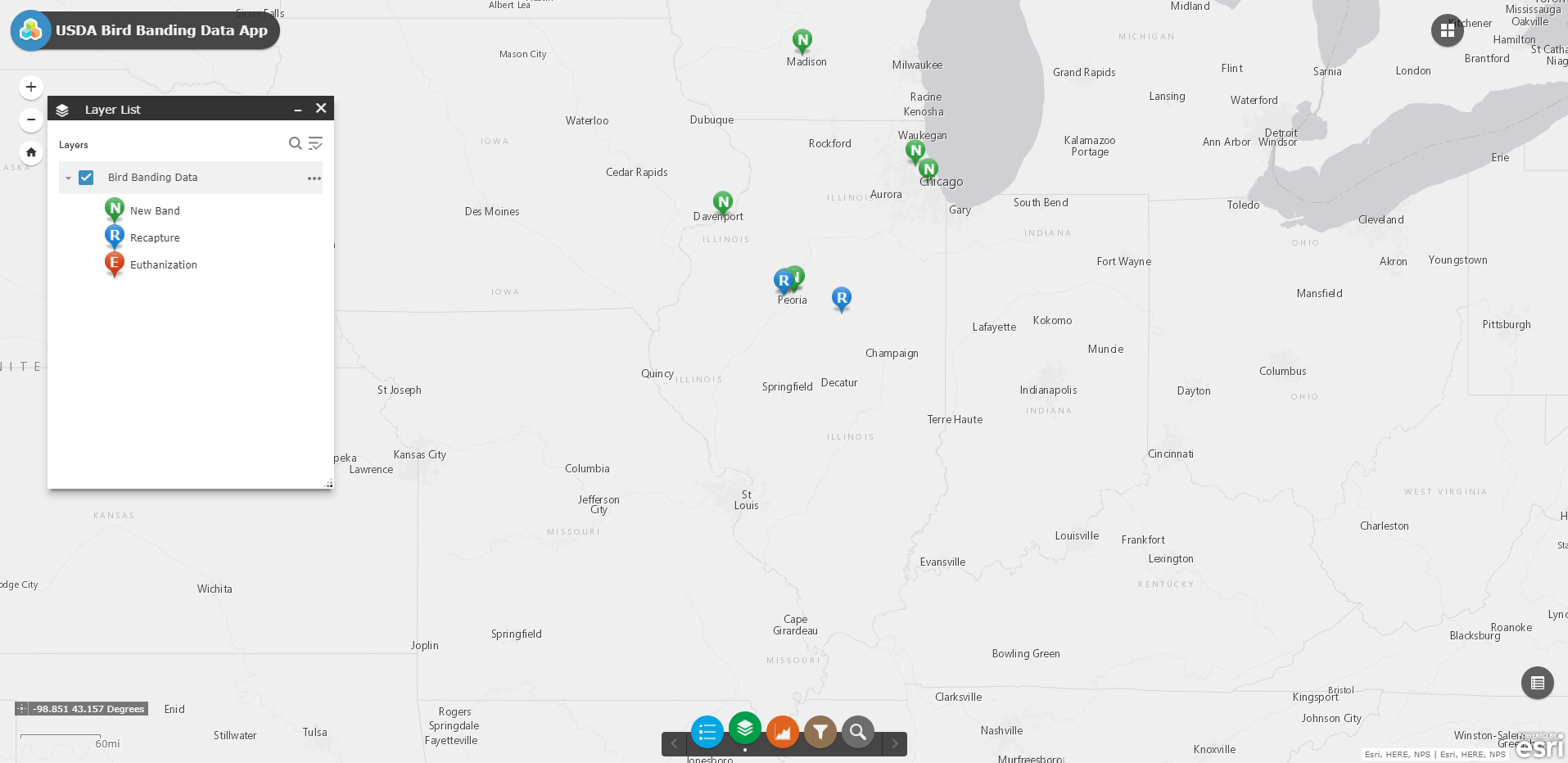
Task: Collapse the Bird Banding Data layer
Action: (69, 178)
